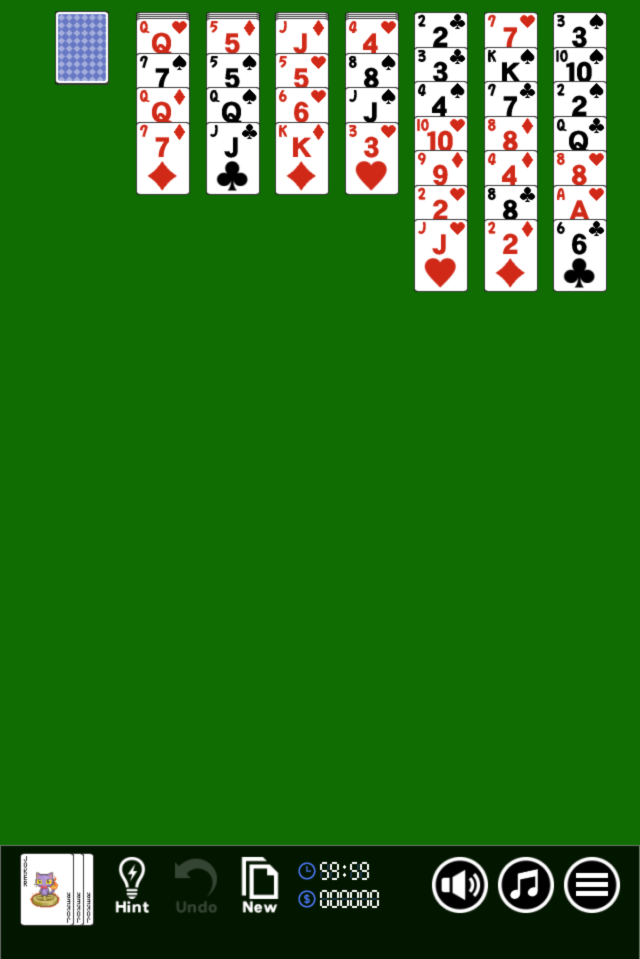
Task: Deal cards from the face-down stock pile
Action: pos(82,47)
